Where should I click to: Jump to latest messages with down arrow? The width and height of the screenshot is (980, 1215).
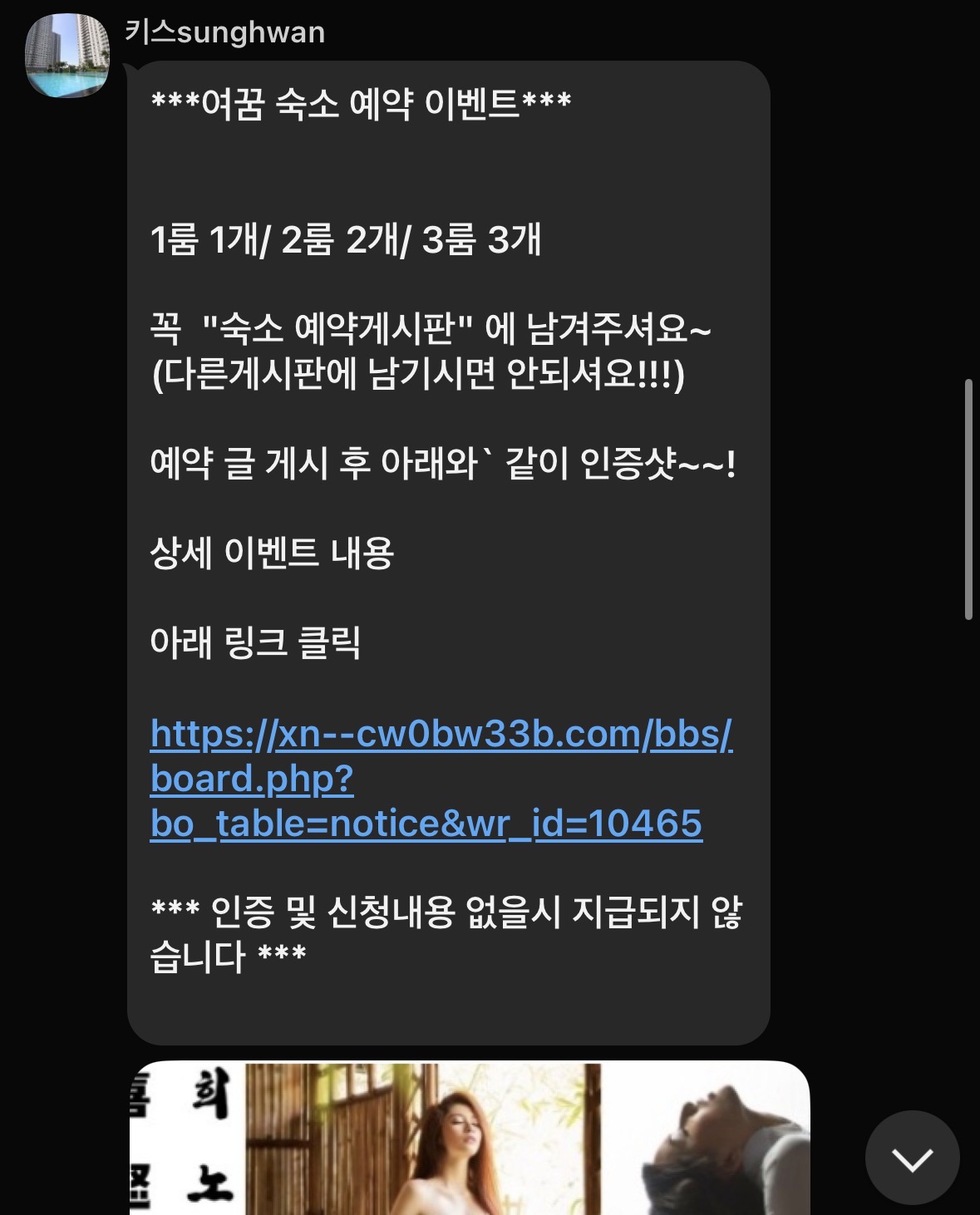tap(912, 1158)
